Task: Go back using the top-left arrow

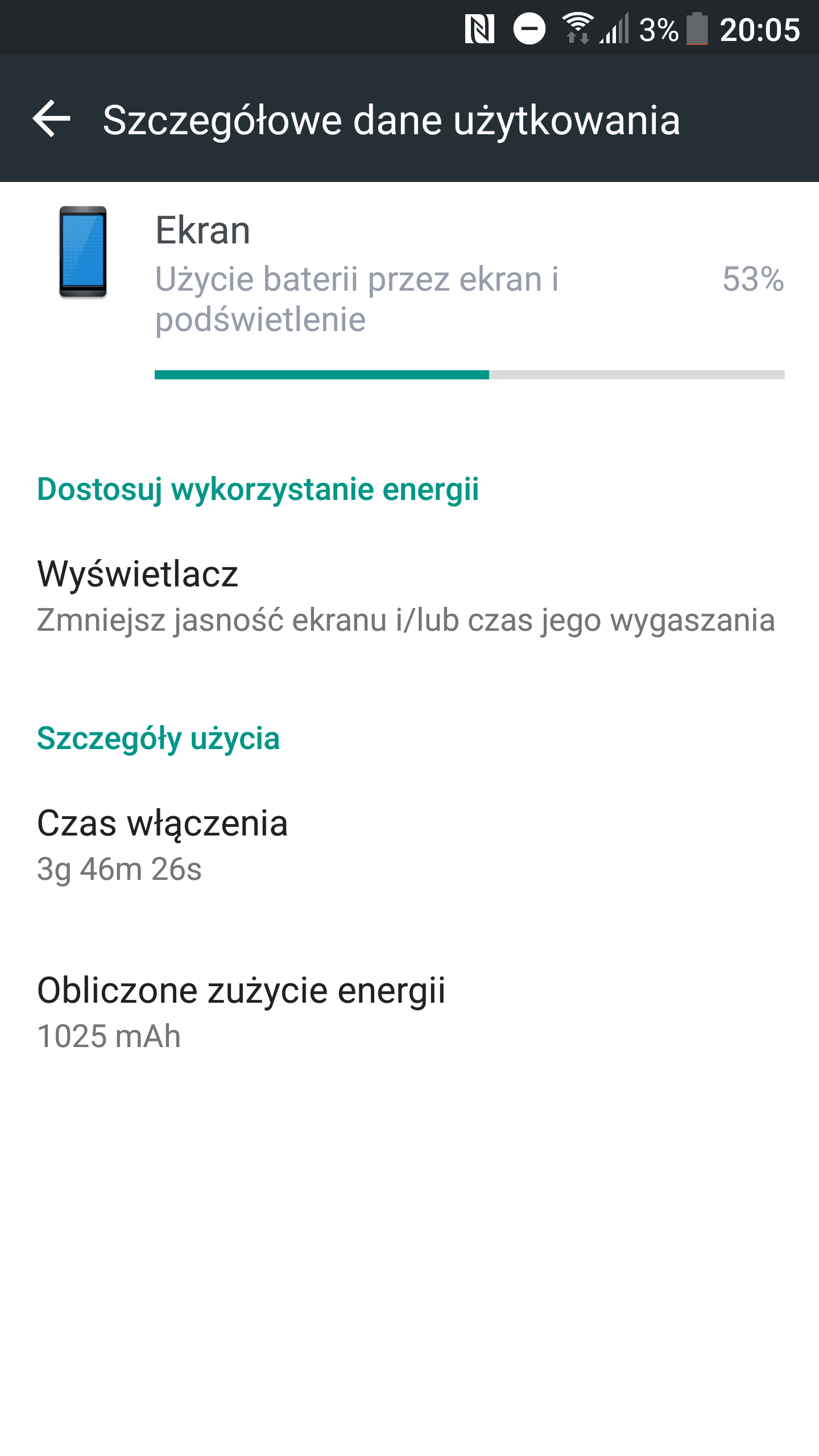Action: pyautogui.click(x=52, y=119)
